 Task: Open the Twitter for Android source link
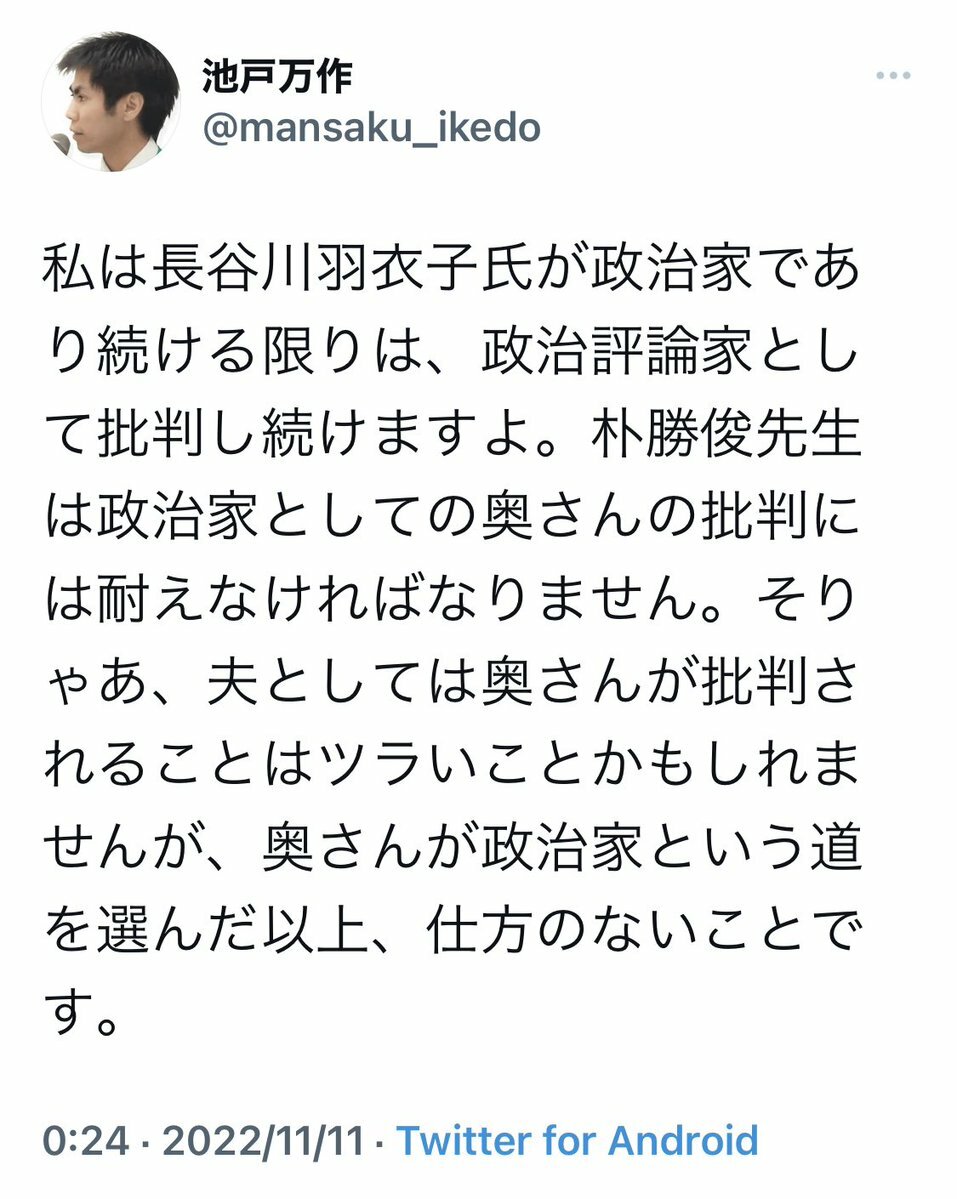(577, 1140)
